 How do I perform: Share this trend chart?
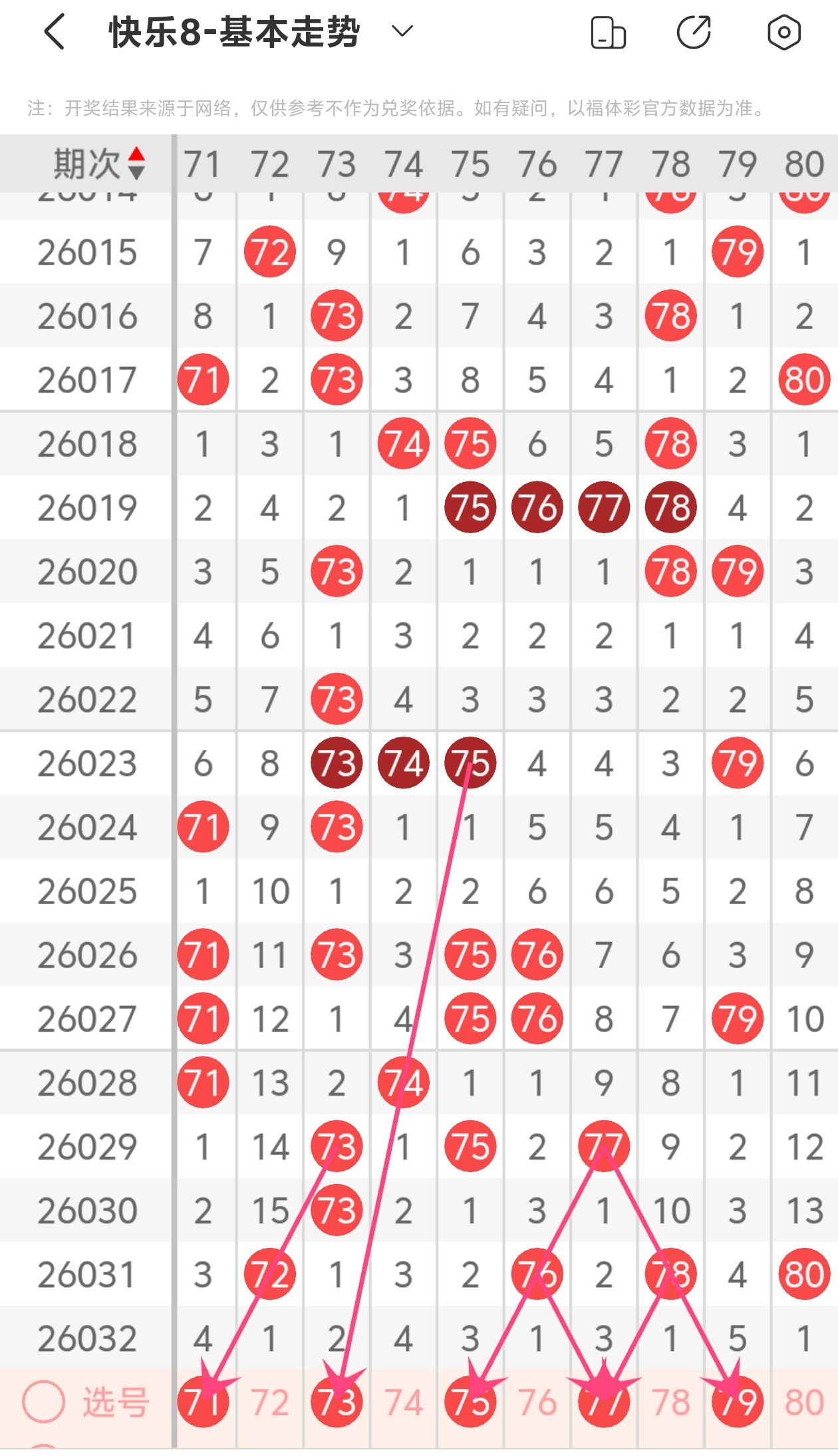[x=694, y=33]
